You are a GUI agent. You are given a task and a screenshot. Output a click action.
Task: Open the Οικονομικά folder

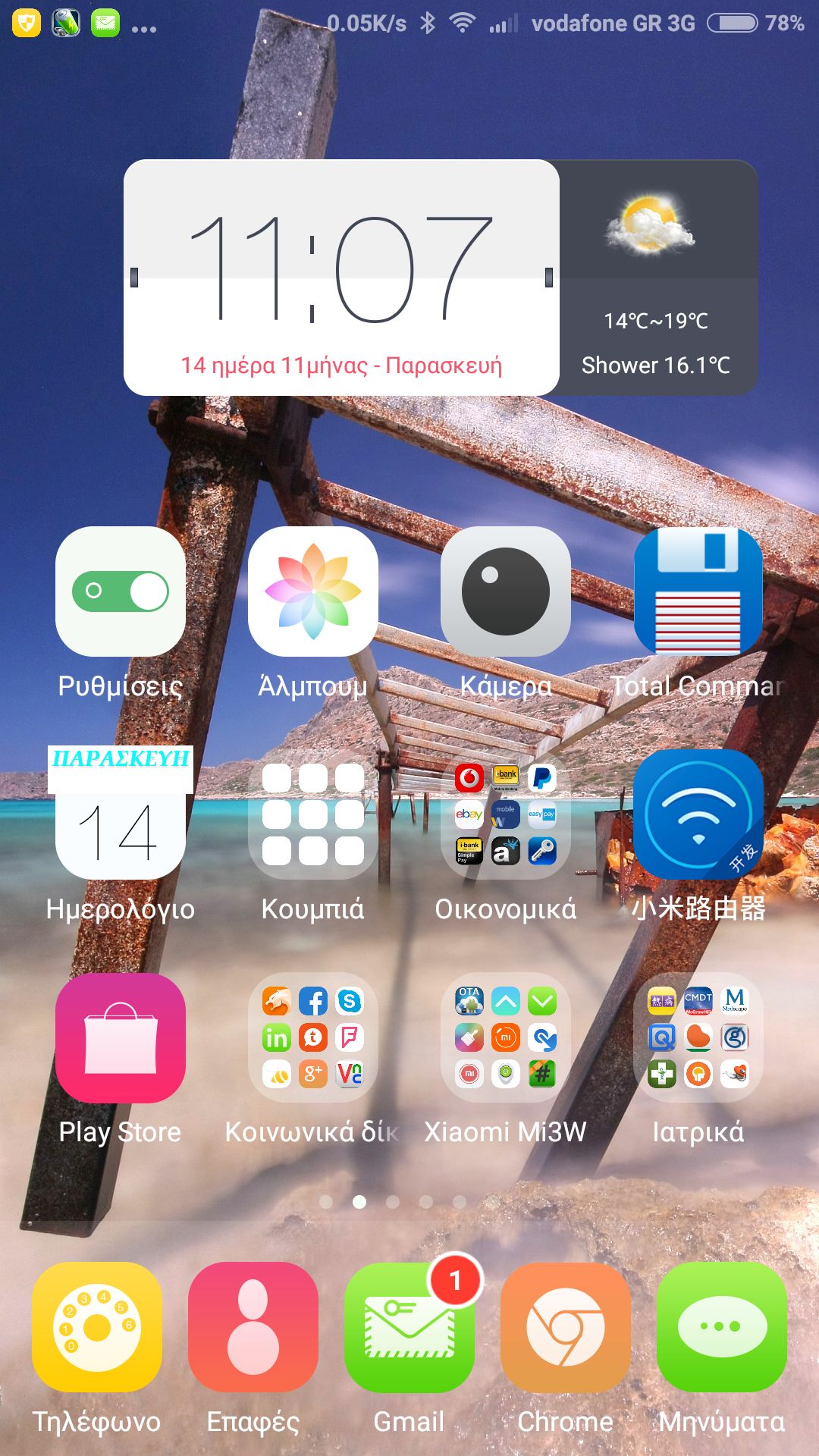pos(506,814)
